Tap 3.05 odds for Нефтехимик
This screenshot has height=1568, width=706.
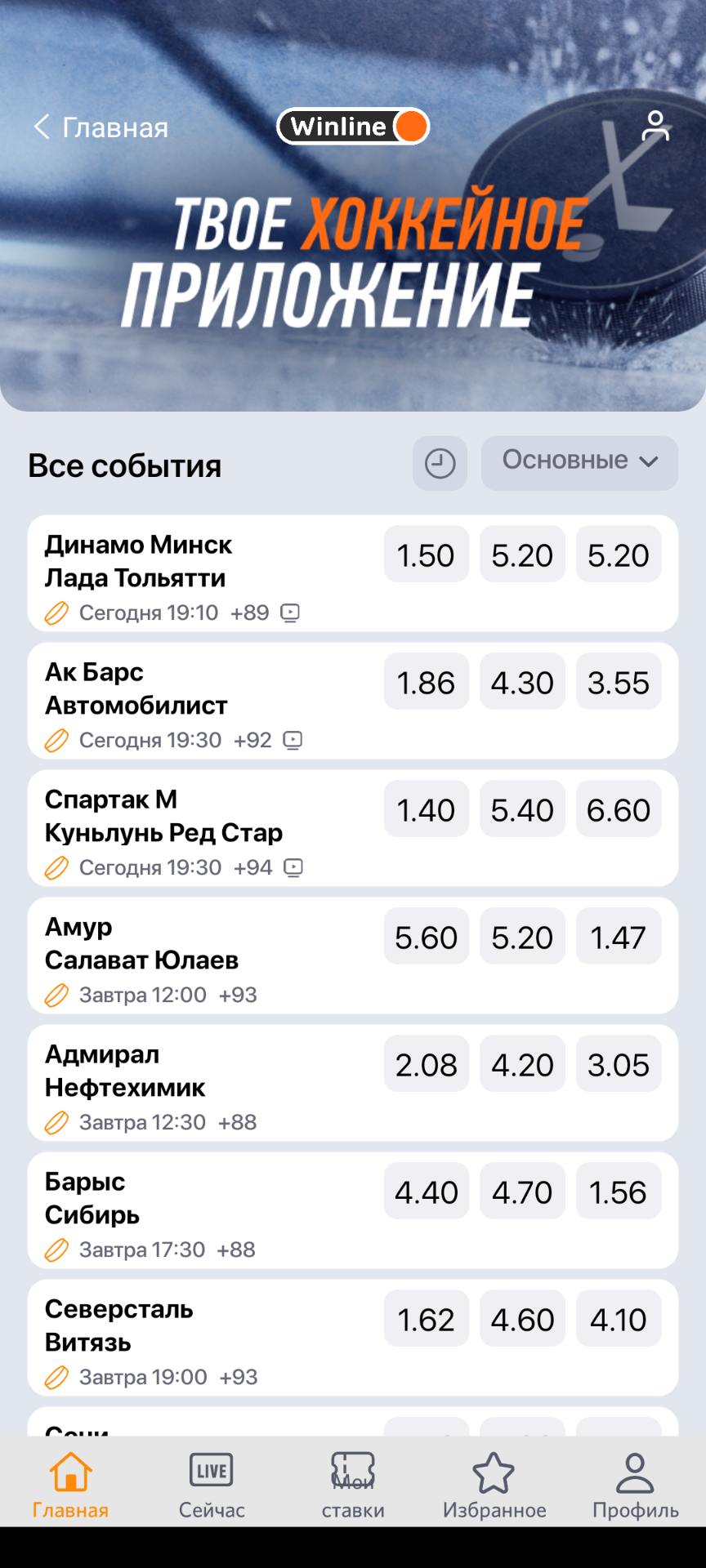tap(619, 1064)
